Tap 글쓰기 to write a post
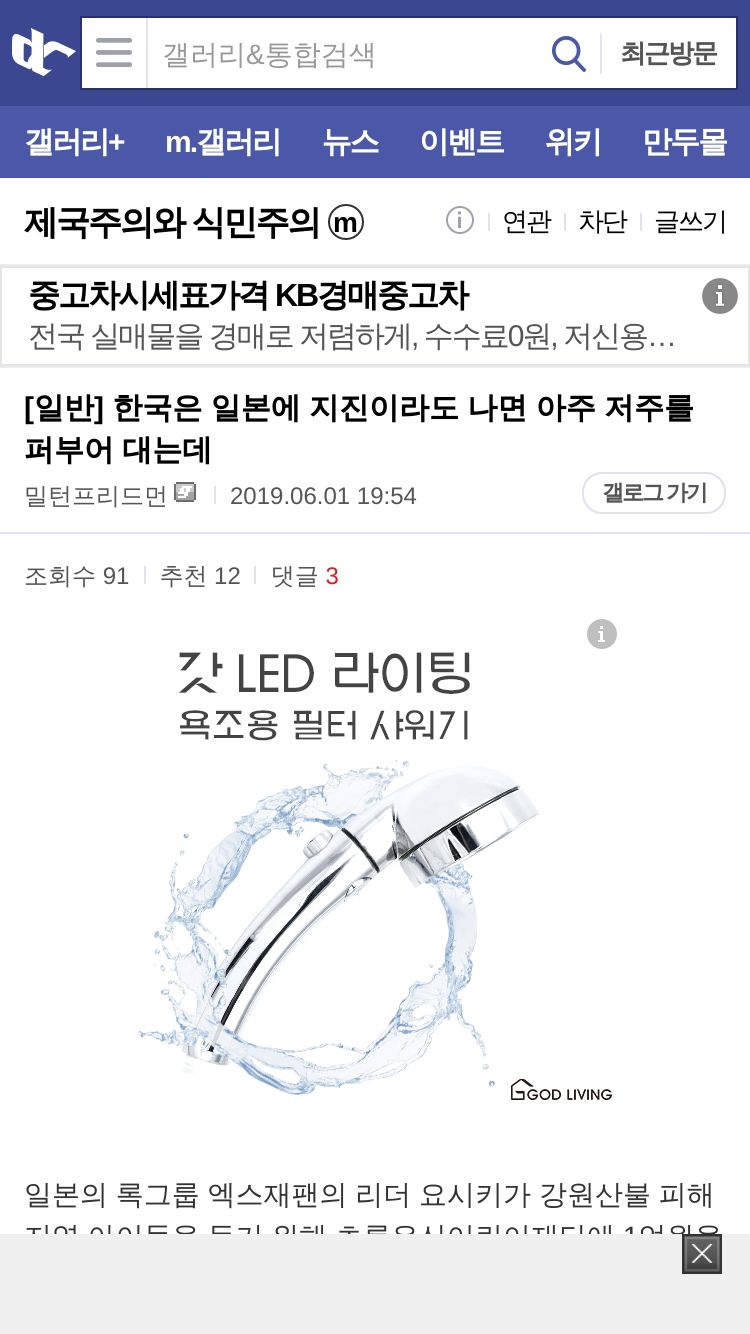Image resolution: width=750 pixels, height=1334 pixels. (690, 221)
